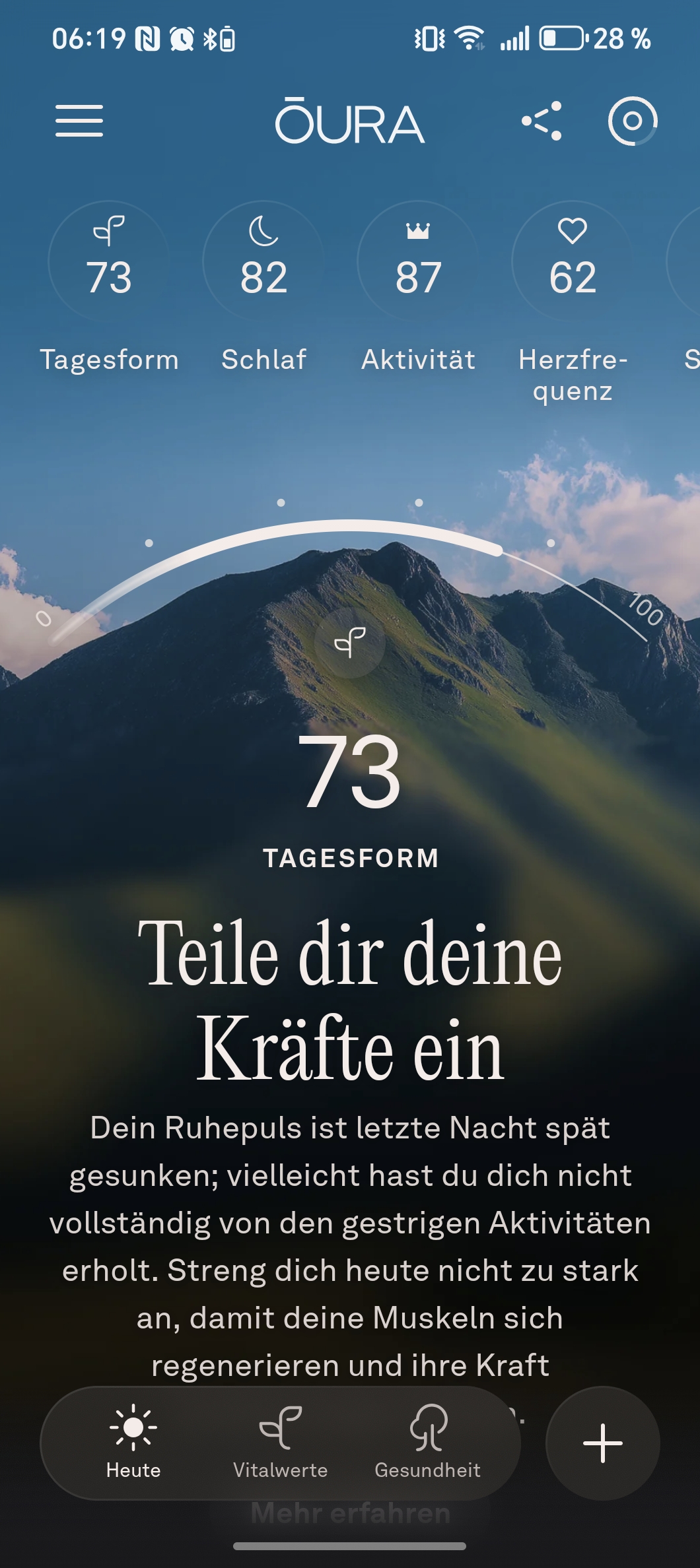Tap the plus button to add entry
The width and height of the screenshot is (700, 1568).
pyautogui.click(x=602, y=1443)
